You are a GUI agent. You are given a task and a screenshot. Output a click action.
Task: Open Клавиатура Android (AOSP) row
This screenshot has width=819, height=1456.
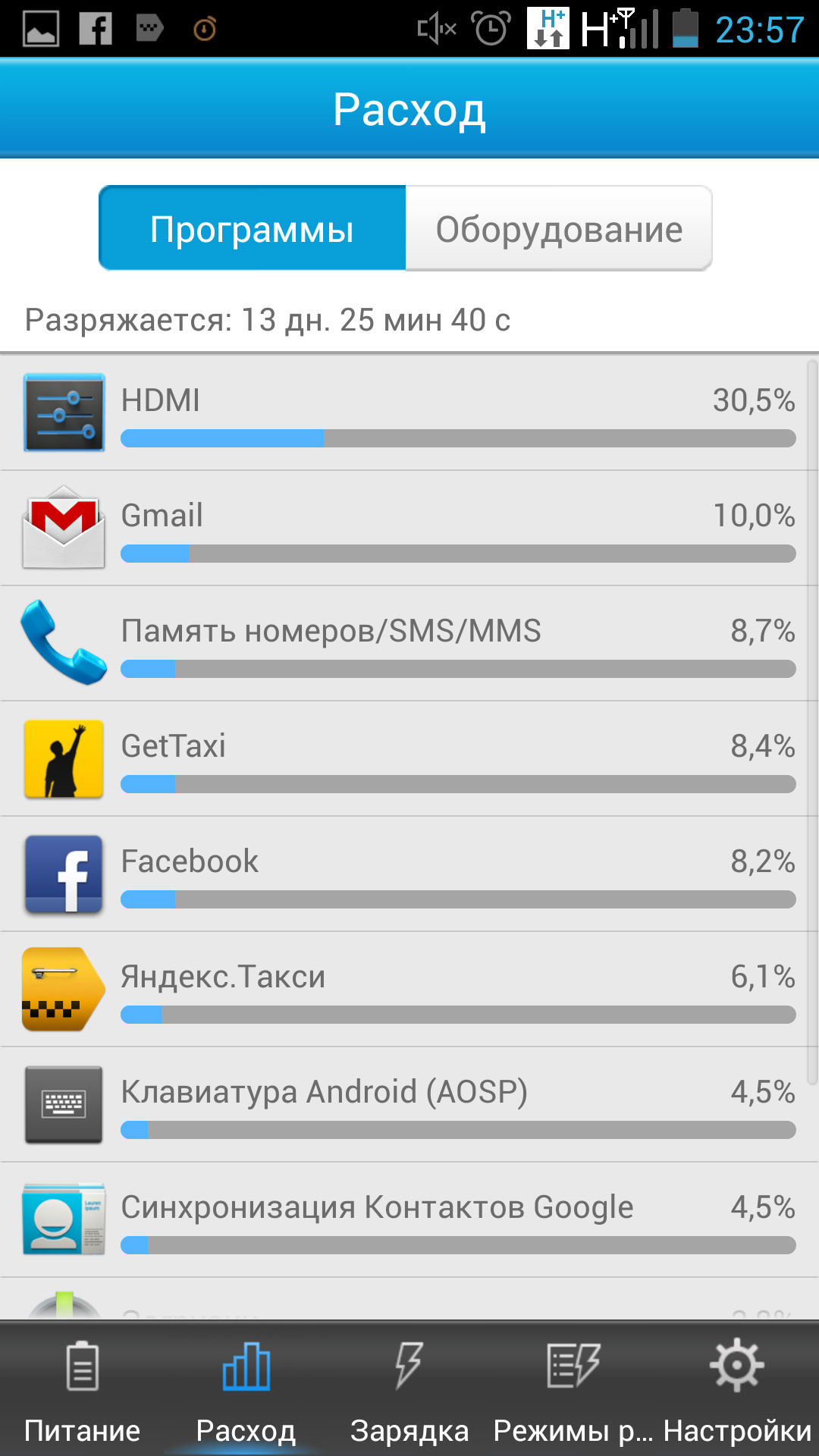pyautogui.click(x=409, y=1104)
